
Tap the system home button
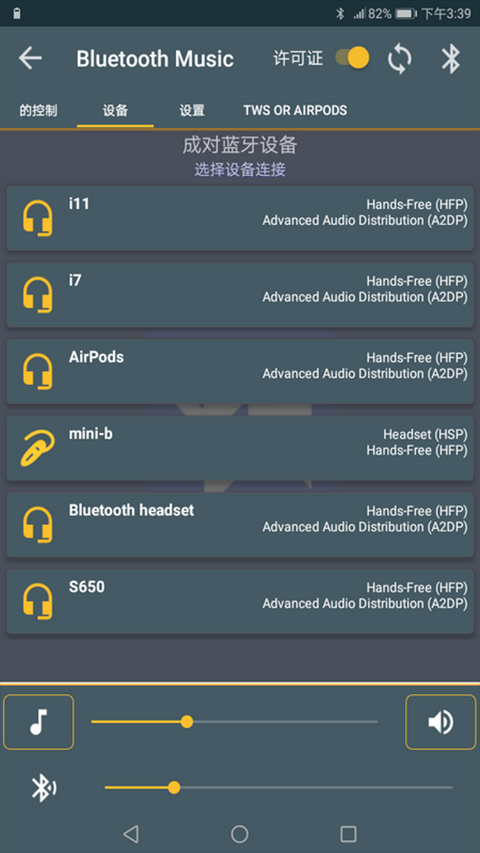[239, 833]
